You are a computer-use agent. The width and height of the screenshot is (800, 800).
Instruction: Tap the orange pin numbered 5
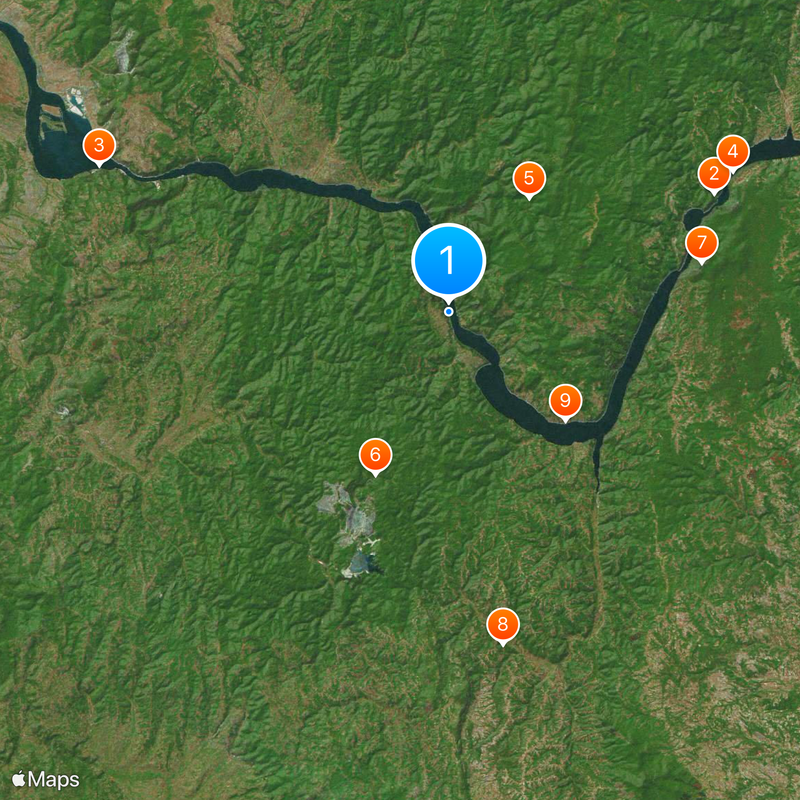pyautogui.click(x=529, y=179)
